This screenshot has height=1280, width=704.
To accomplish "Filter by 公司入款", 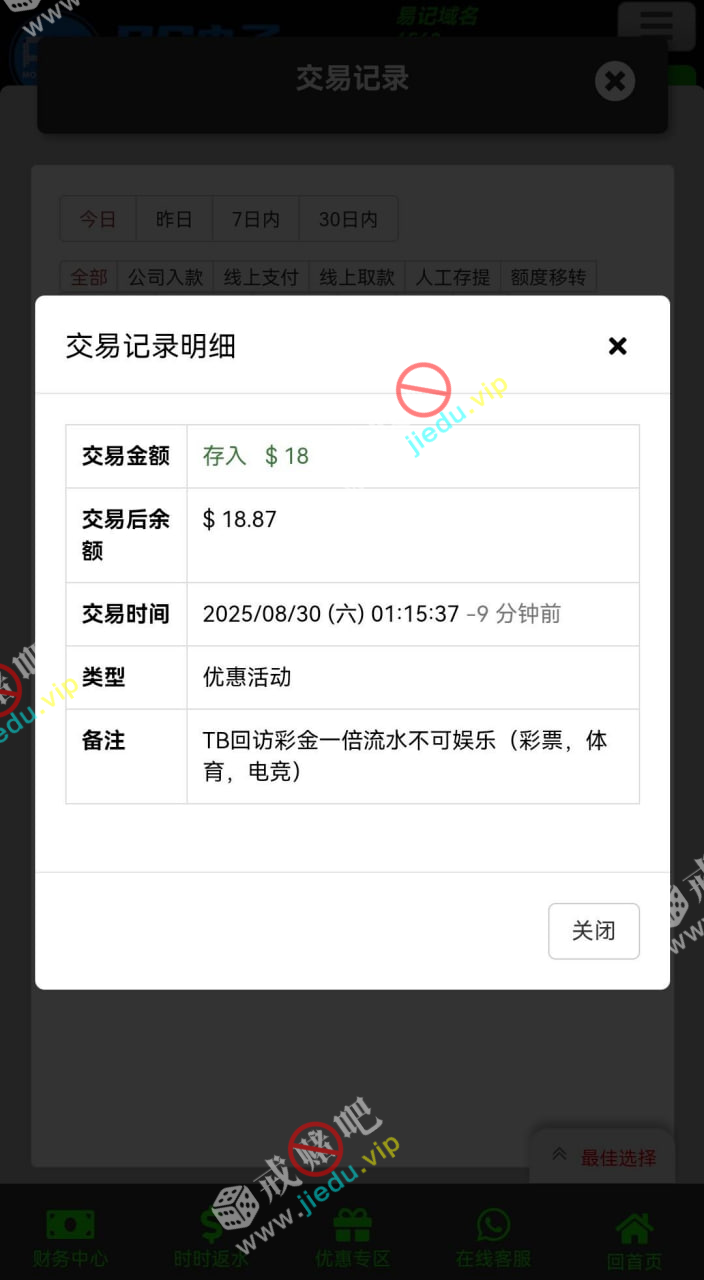I will pos(165,277).
